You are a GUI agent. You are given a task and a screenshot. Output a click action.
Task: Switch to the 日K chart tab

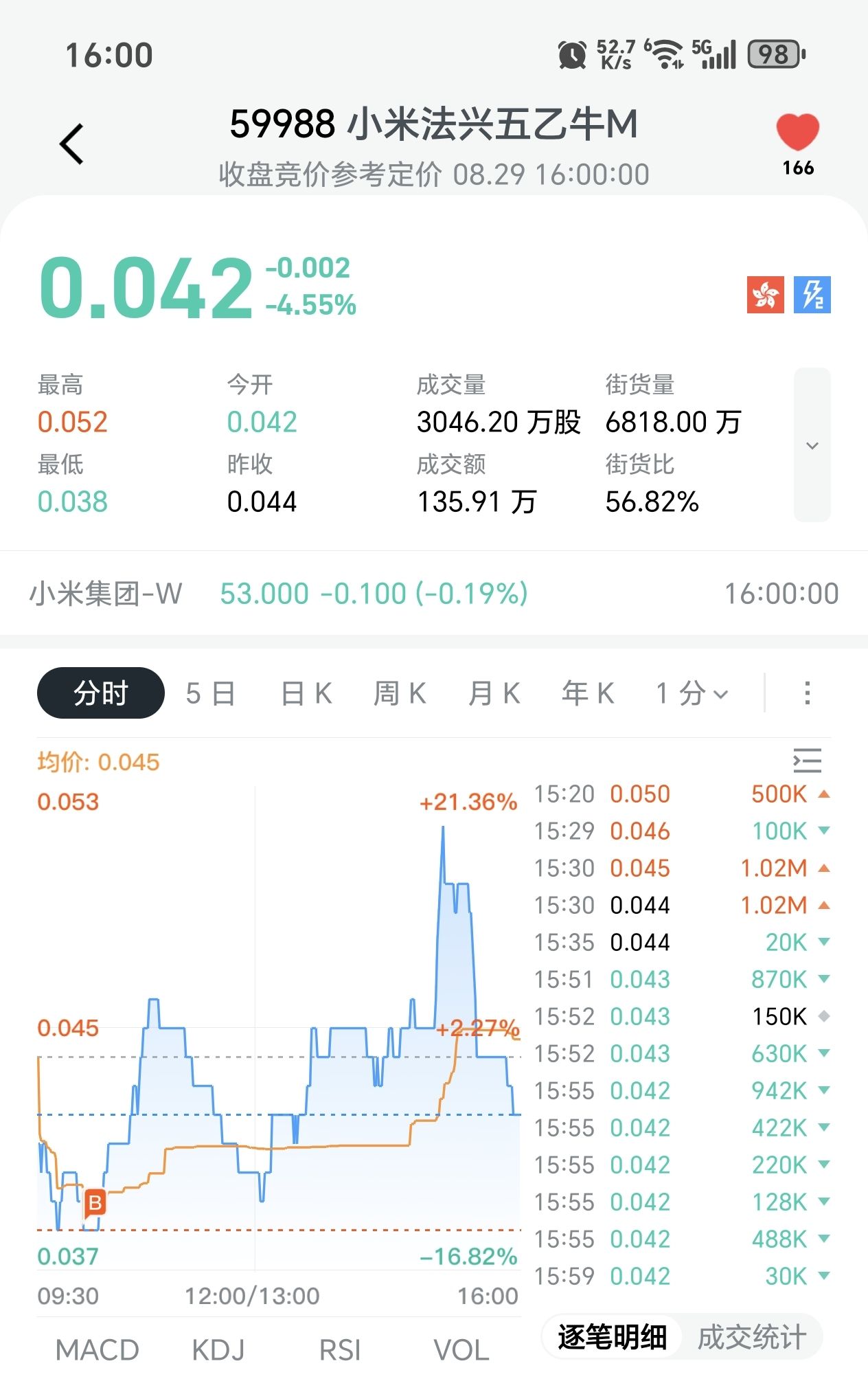pos(306,693)
